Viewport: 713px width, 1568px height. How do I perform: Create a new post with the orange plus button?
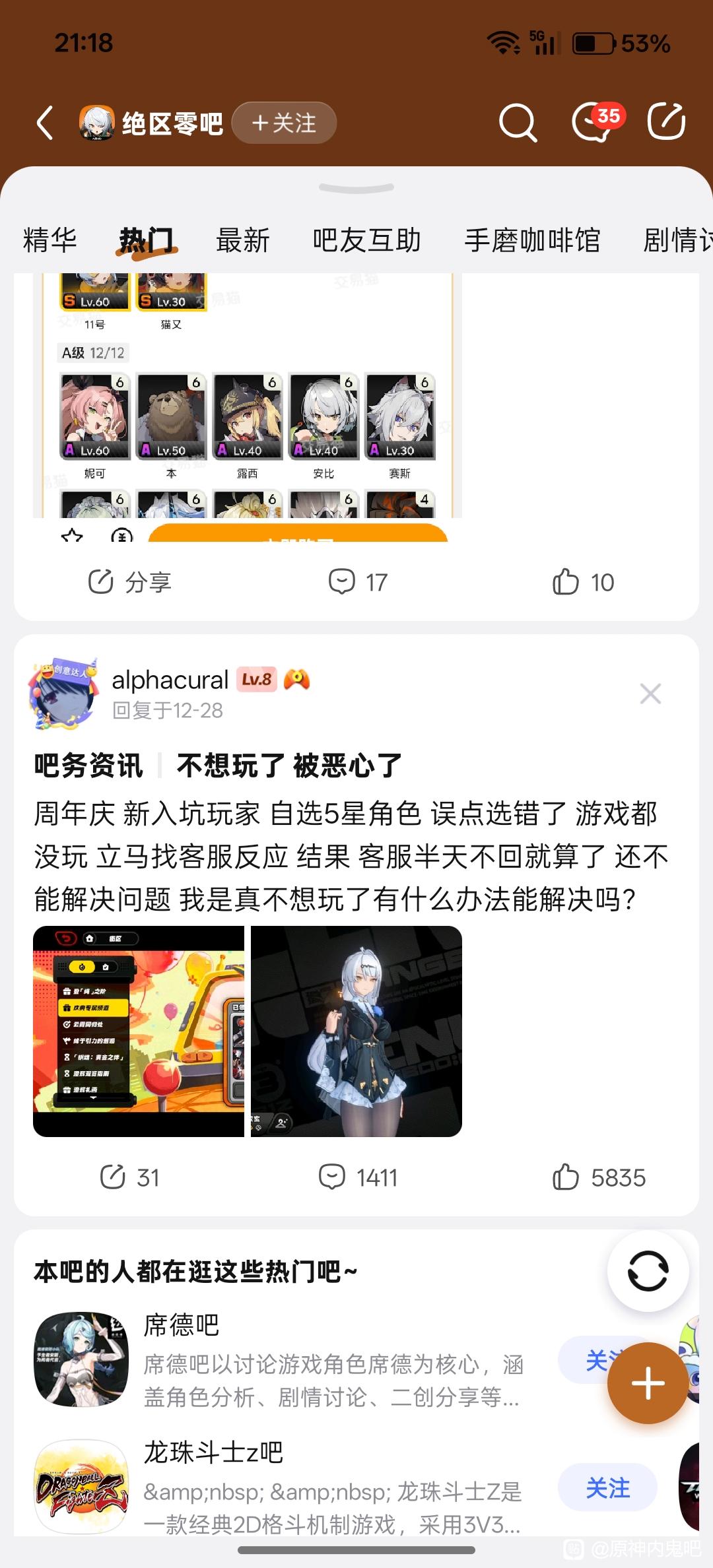coord(648,1383)
